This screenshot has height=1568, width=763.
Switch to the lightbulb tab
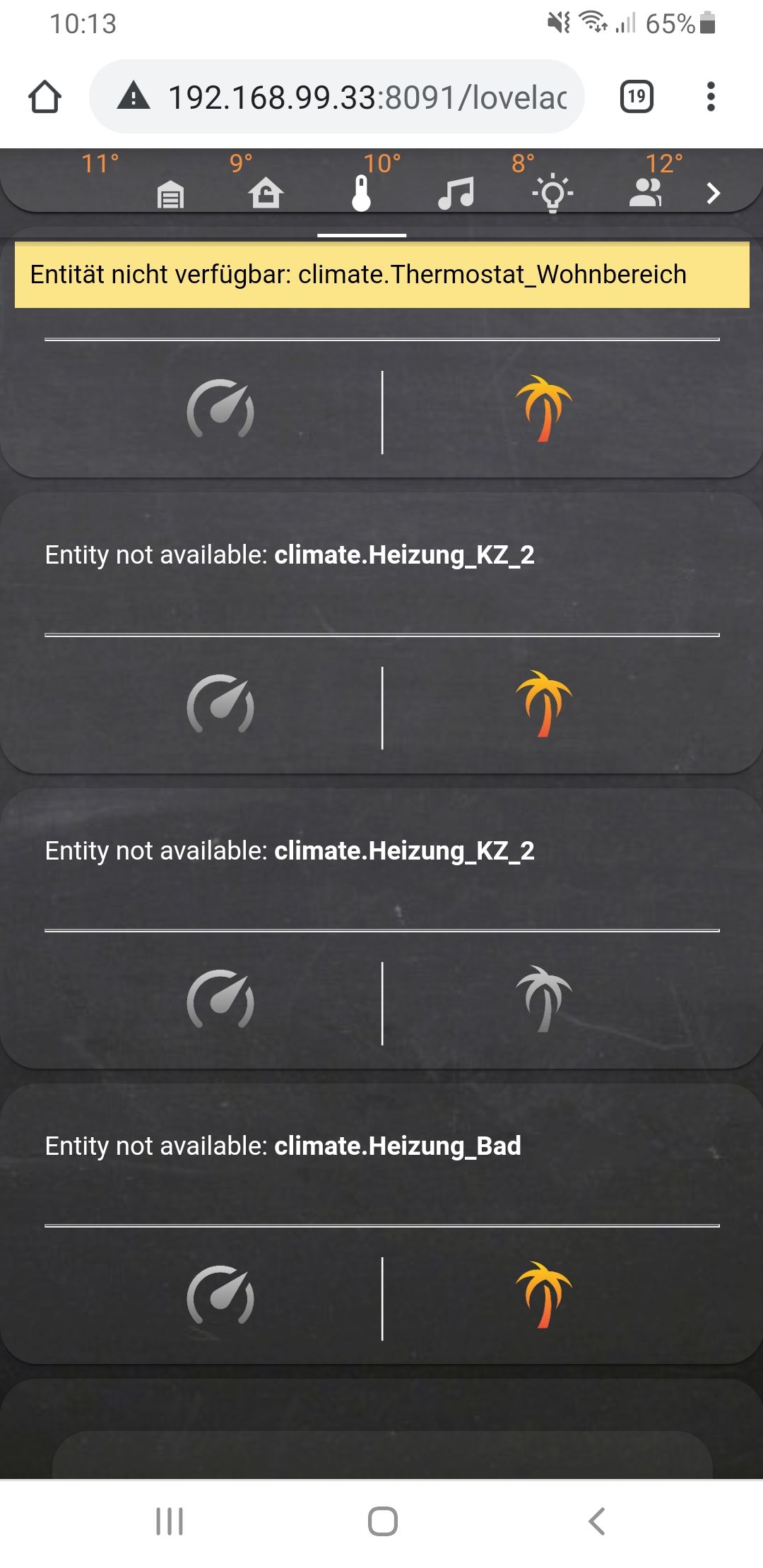[x=552, y=193]
